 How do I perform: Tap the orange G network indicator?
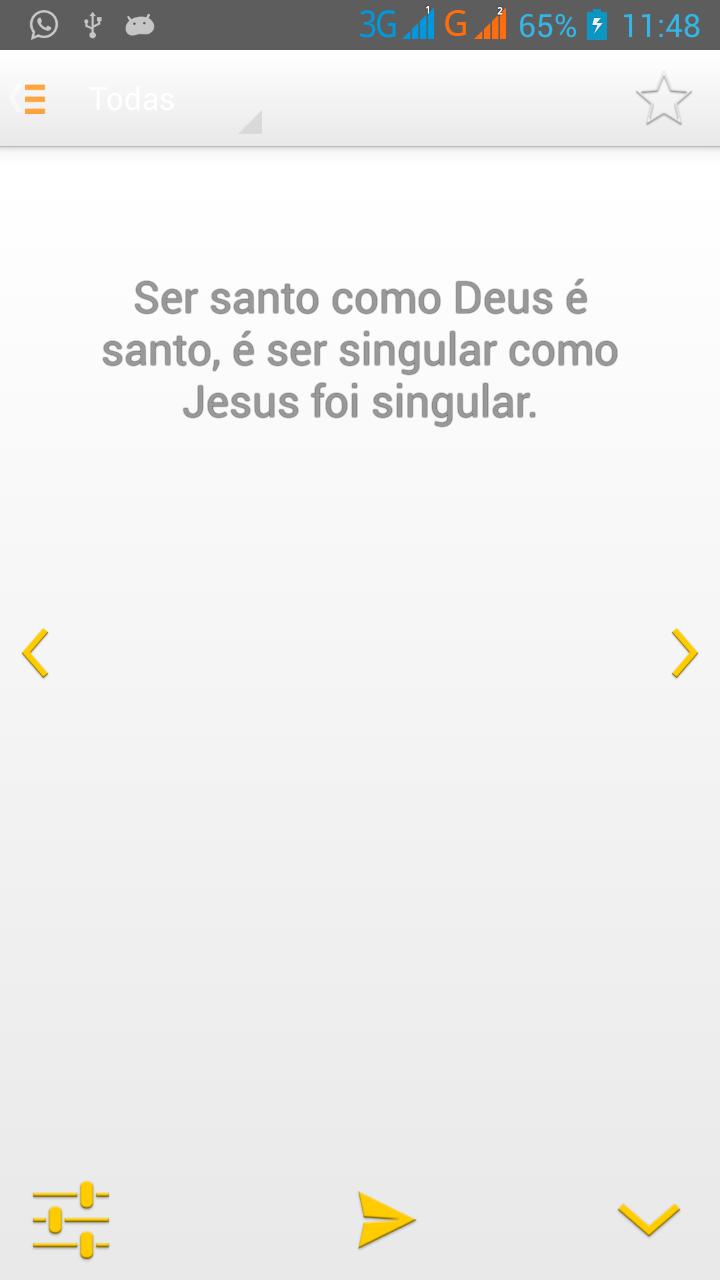point(459,24)
